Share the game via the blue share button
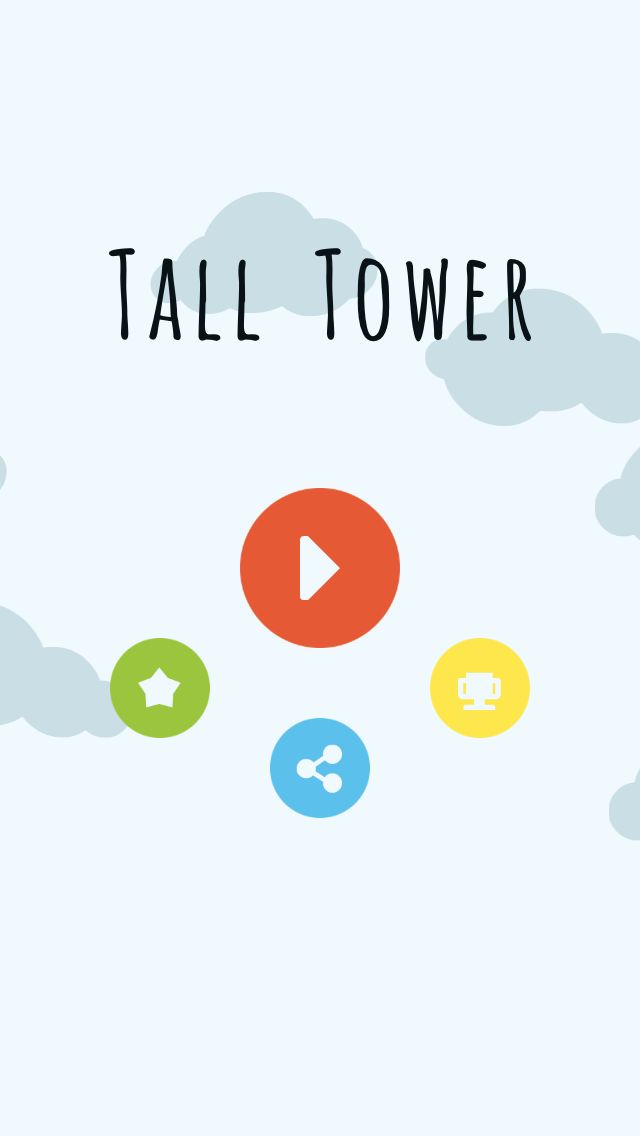Viewport: 640px width, 1136px height. click(320, 768)
